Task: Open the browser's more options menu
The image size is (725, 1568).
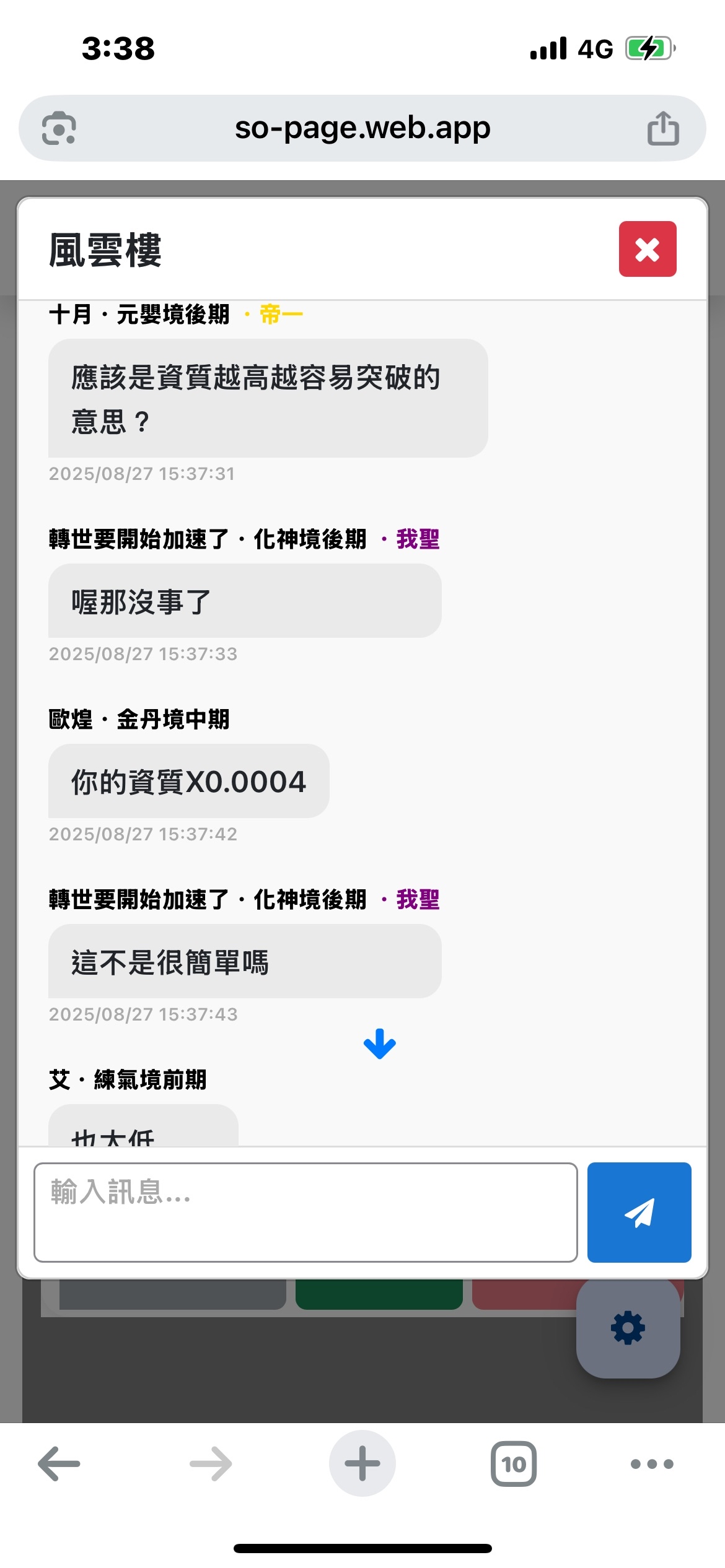Action: pyautogui.click(x=651, y=1464)
